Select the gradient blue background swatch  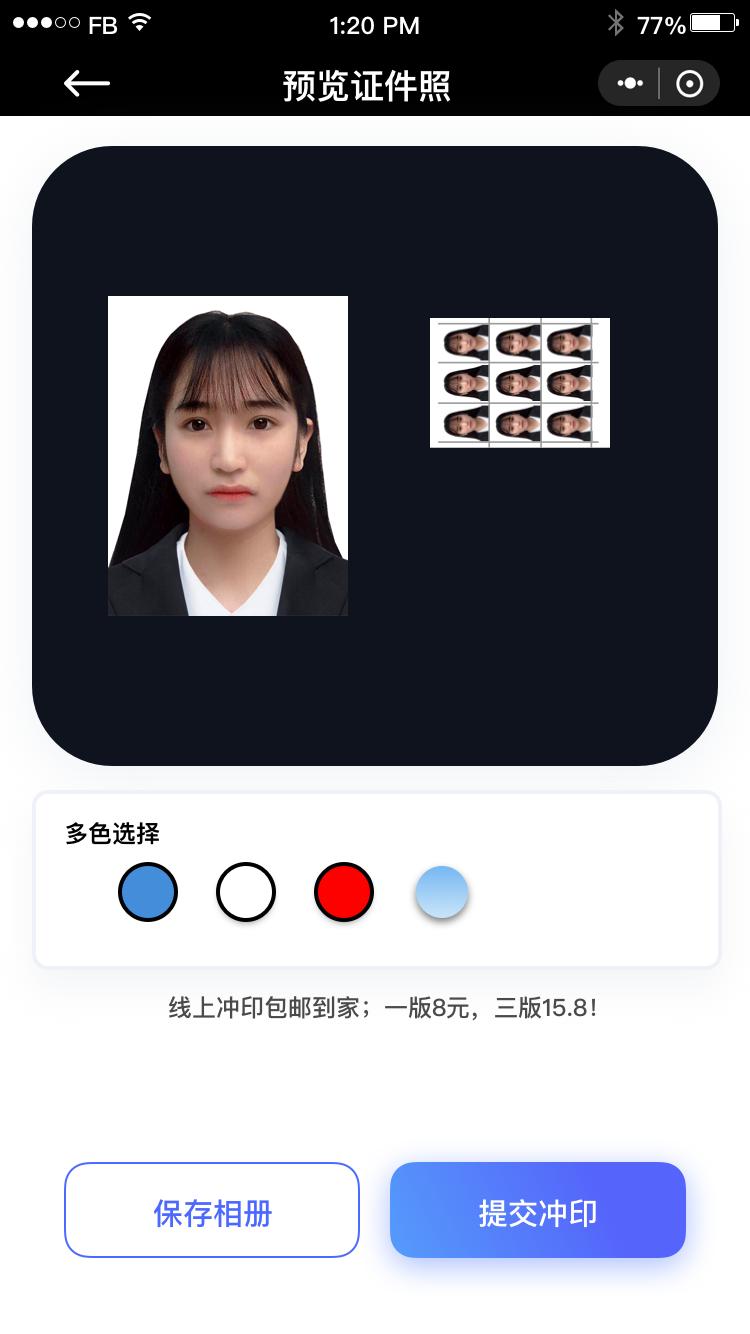[x=442, y=891]
